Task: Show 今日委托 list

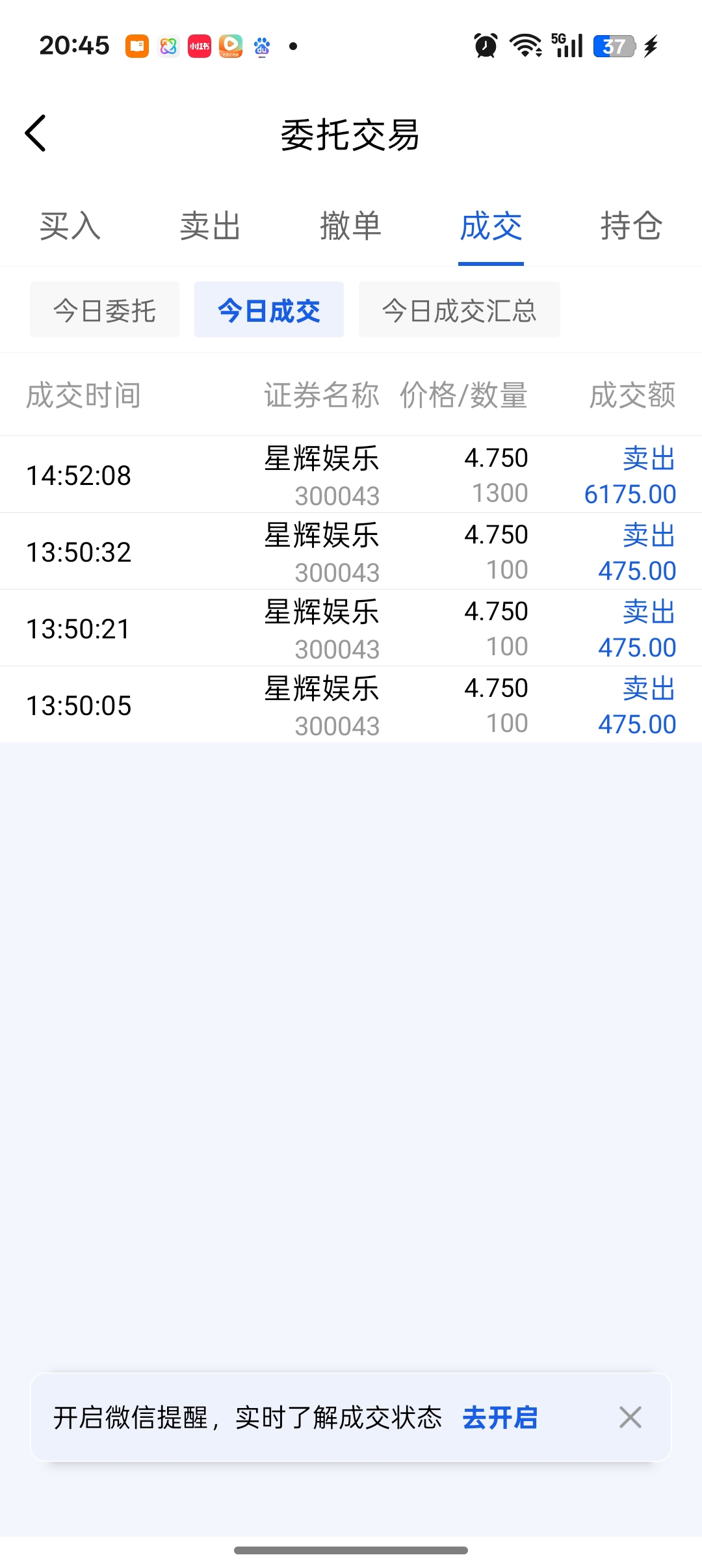Action: 105,309
